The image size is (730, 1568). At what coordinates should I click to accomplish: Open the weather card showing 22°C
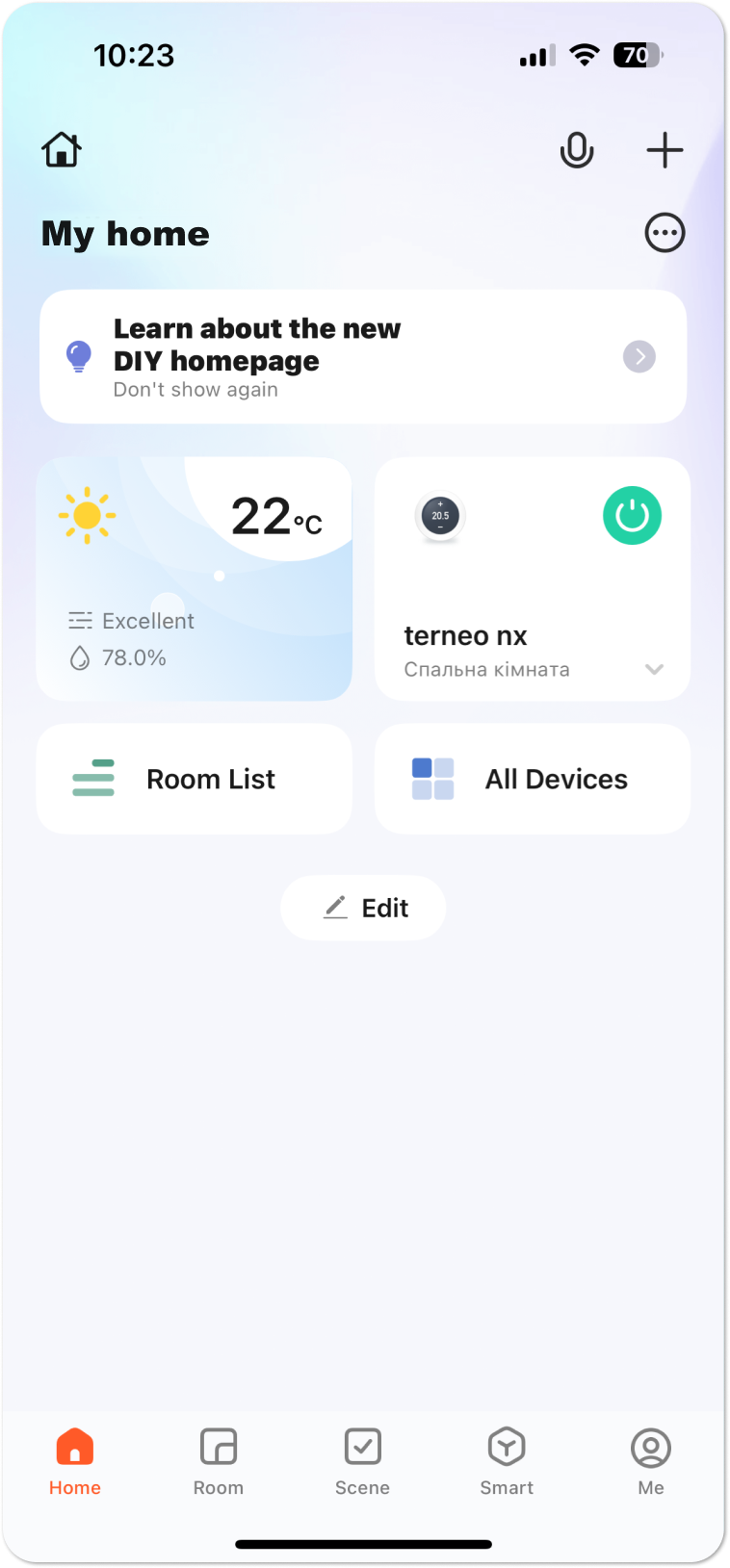click(x=195, y=578)
